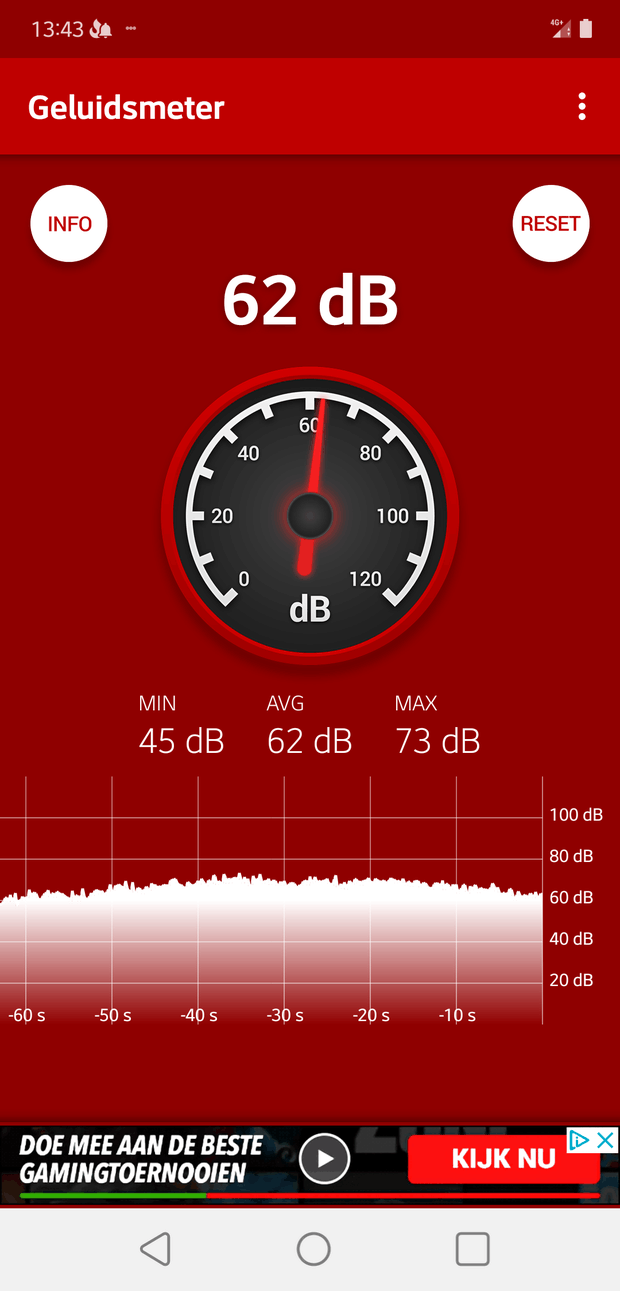Close the ad banner
Image resolution: width=620 pixels, height=1291 pixels.
605,1140
